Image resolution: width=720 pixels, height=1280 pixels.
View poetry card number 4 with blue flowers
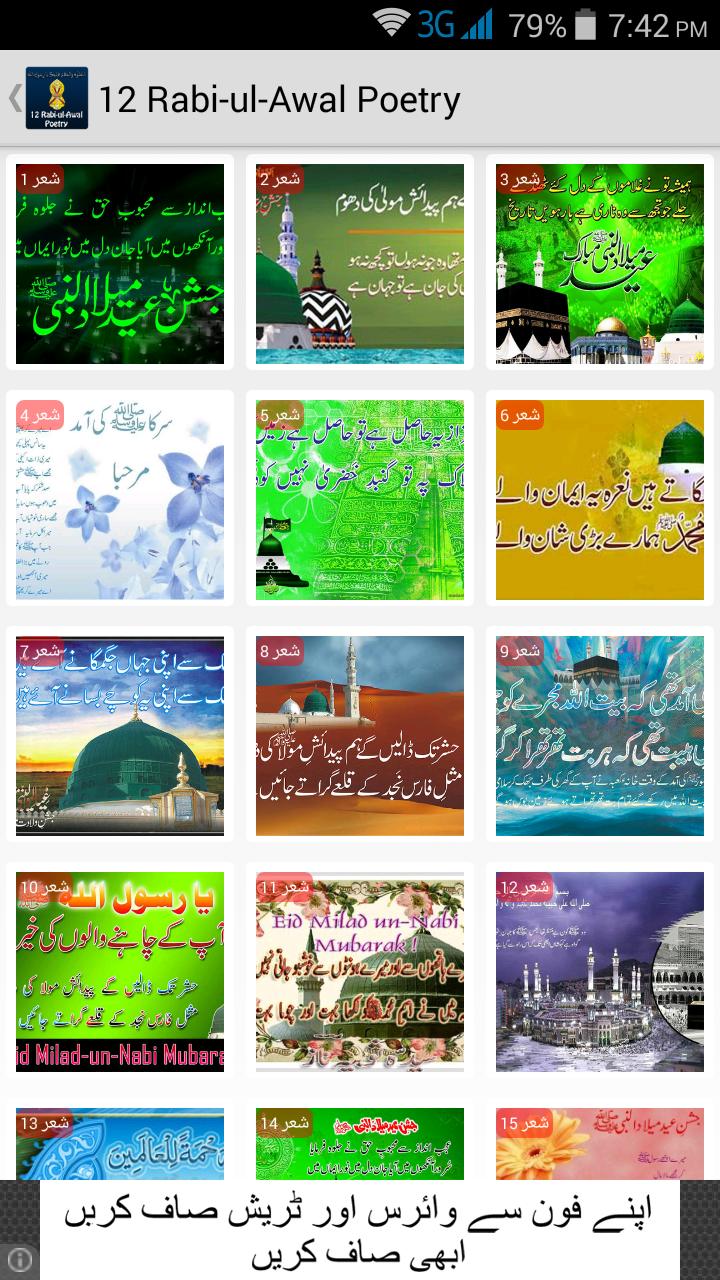[x=120, y=499]
